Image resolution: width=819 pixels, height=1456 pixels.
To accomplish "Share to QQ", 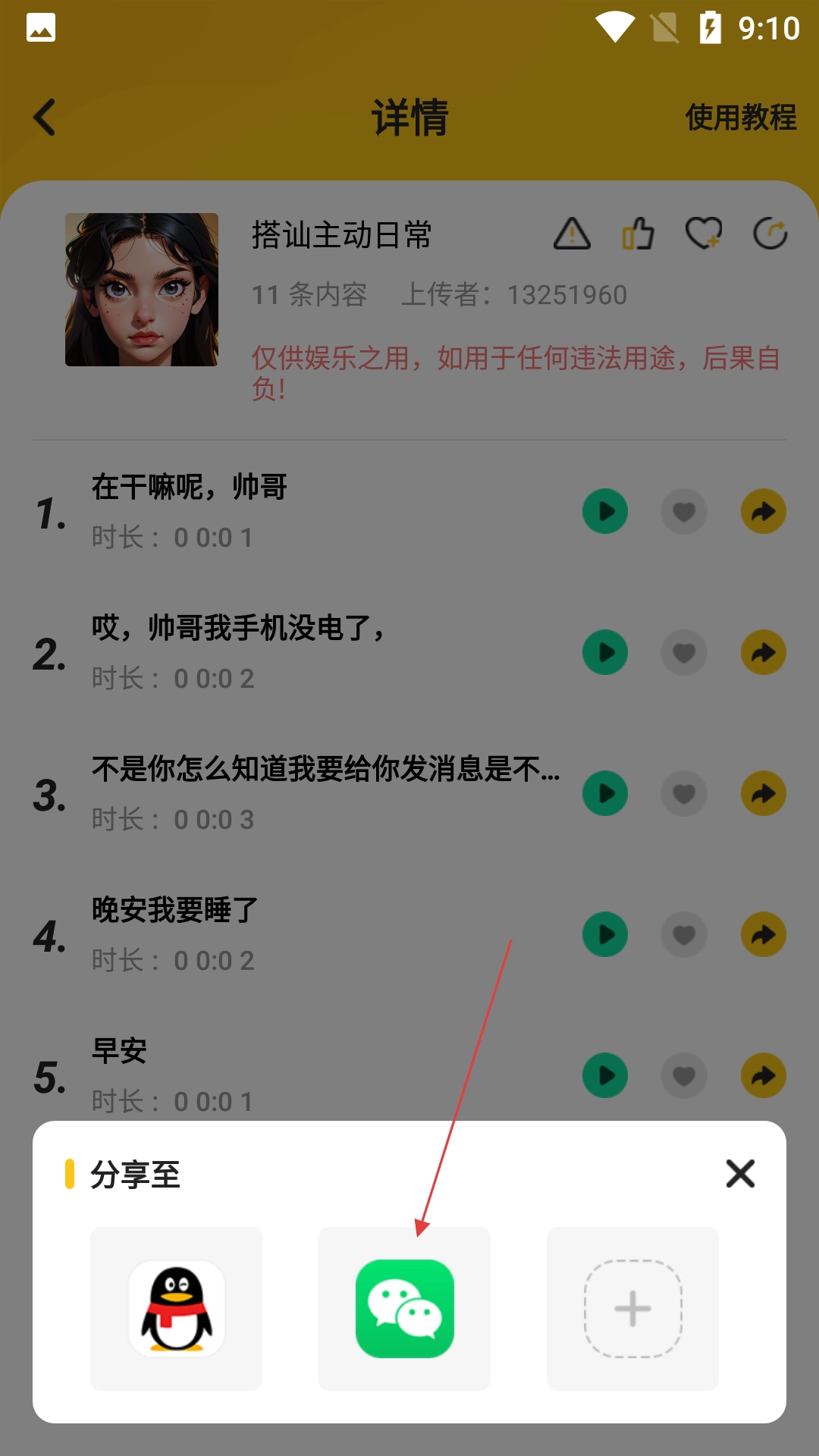I will click(x=176, y=1308).
